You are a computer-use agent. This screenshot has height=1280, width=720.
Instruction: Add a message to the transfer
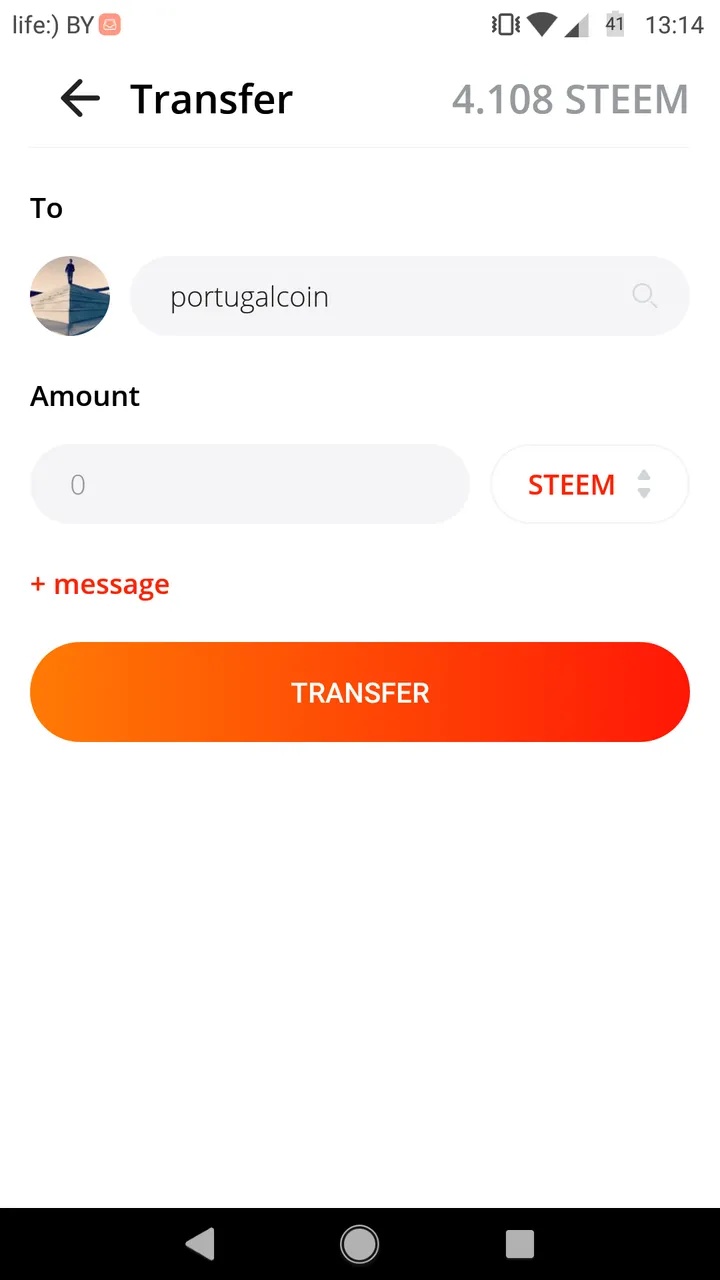pos(100,584)
